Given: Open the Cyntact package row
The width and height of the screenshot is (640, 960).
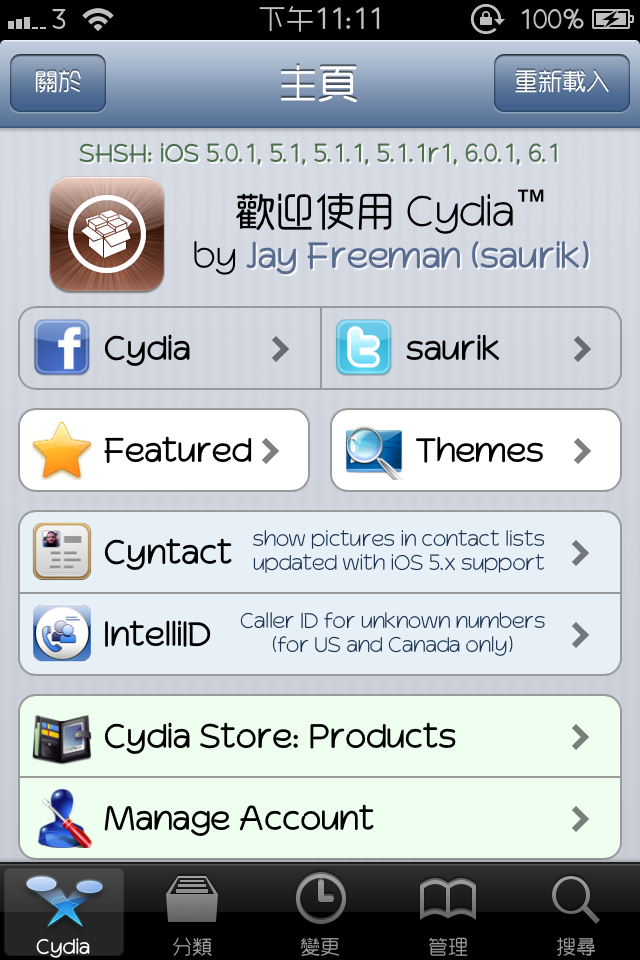Looking at the screenshot, I should click(320, 552).
